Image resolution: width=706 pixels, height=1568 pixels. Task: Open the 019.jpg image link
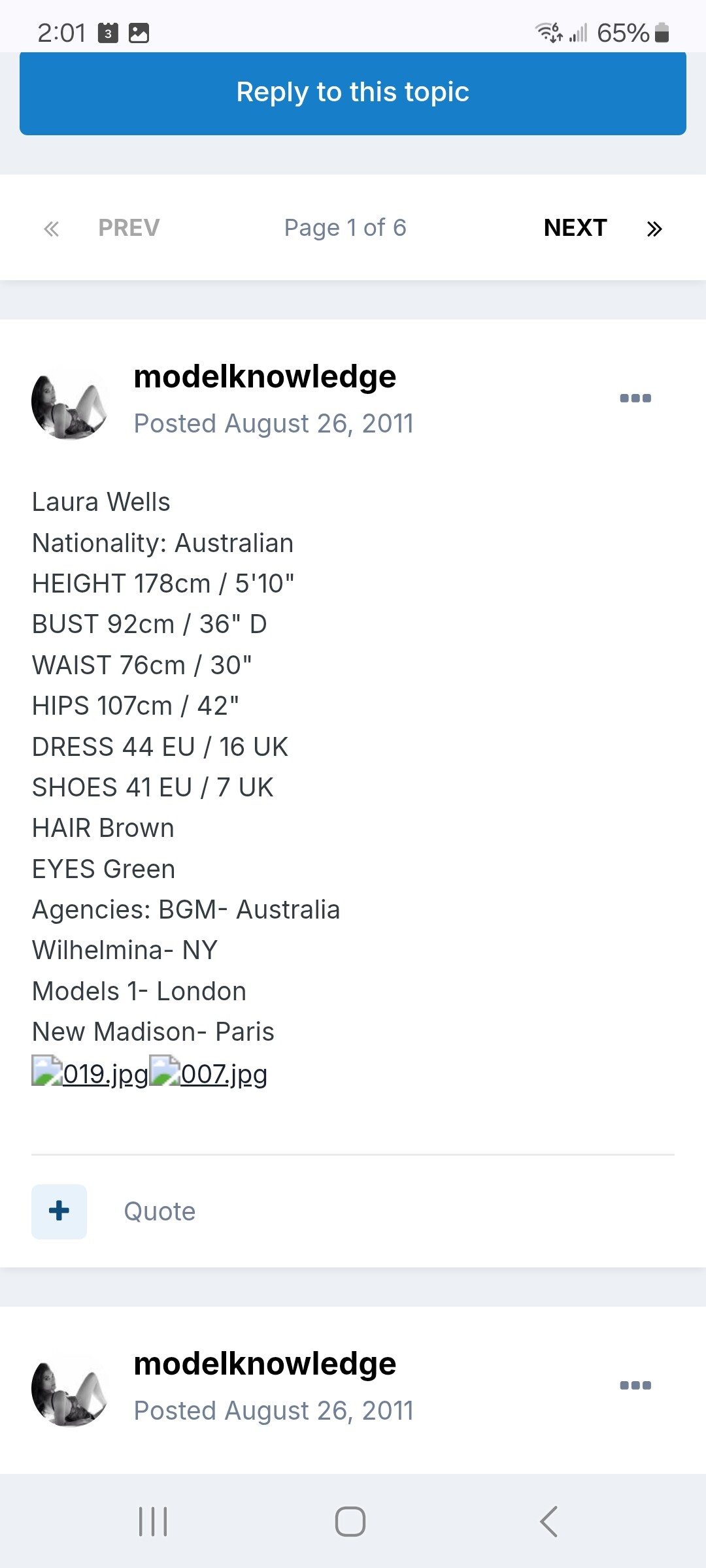click(90, 1073)
